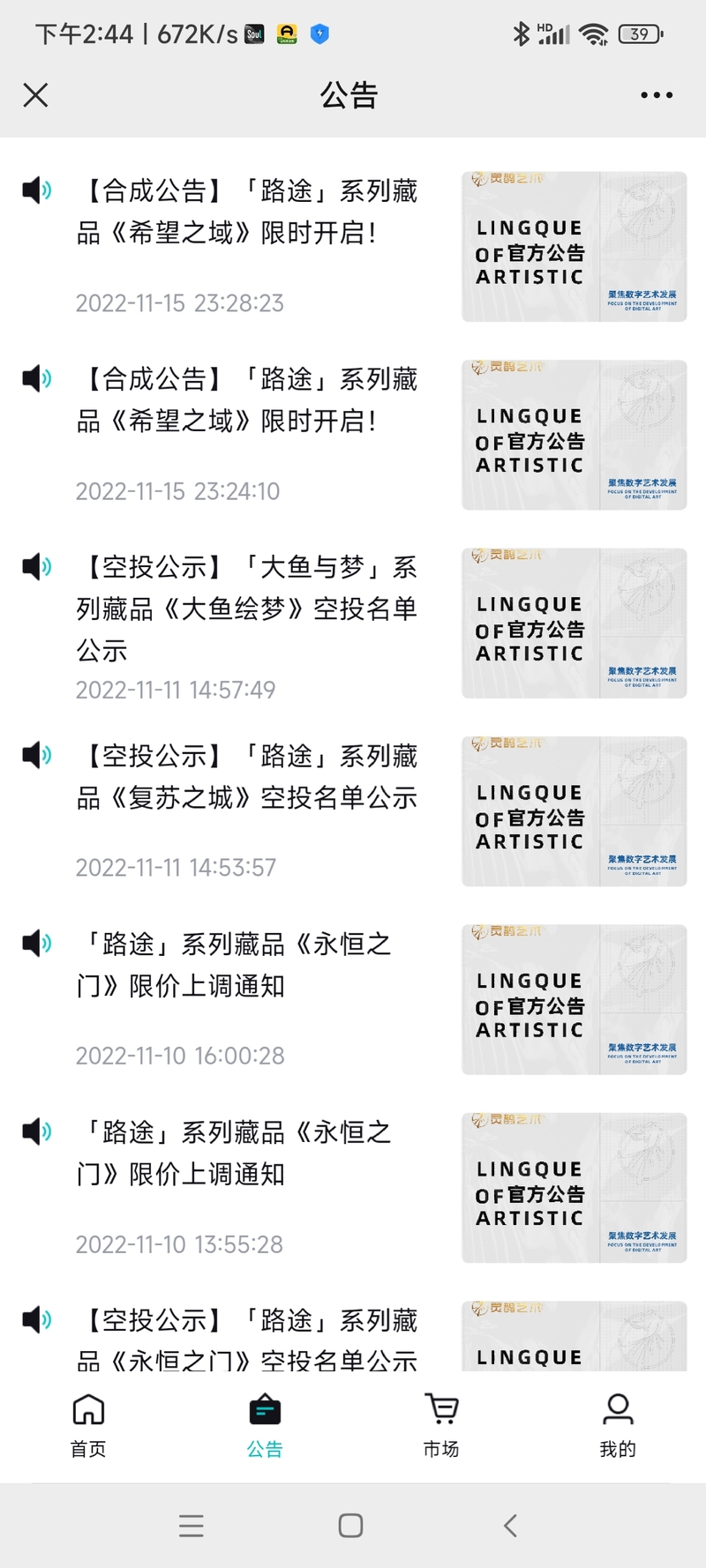This screenshot has height=1568, width=706.
Task: Tap the system back button
Action: 510,1526
